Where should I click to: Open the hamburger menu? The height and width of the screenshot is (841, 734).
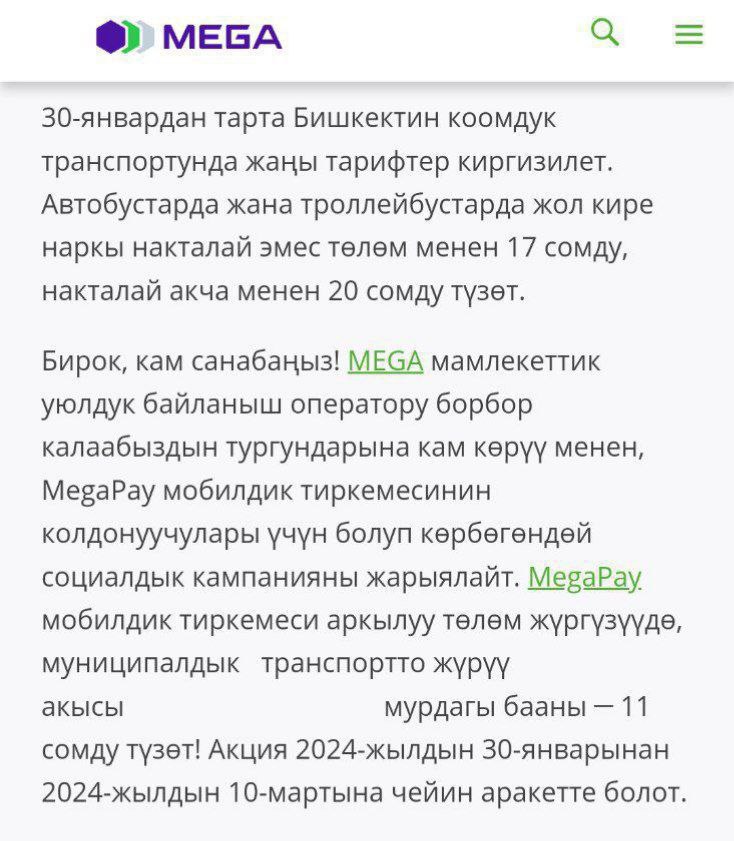pos(688,34)
